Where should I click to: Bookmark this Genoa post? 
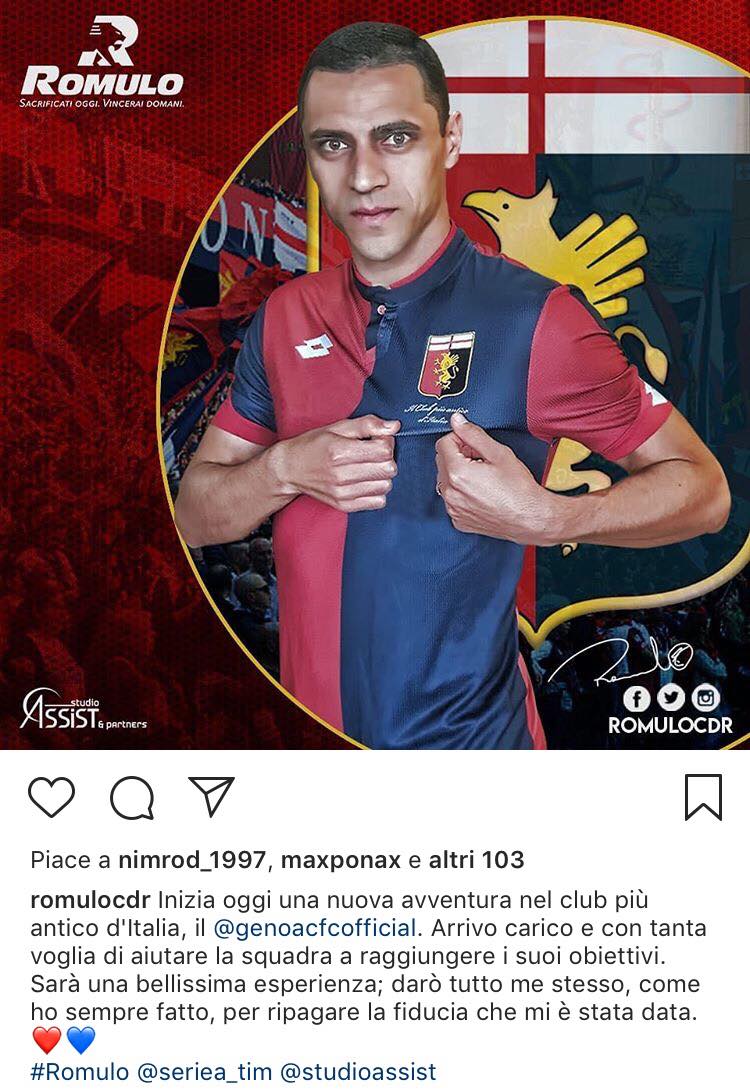coord(703,797)
